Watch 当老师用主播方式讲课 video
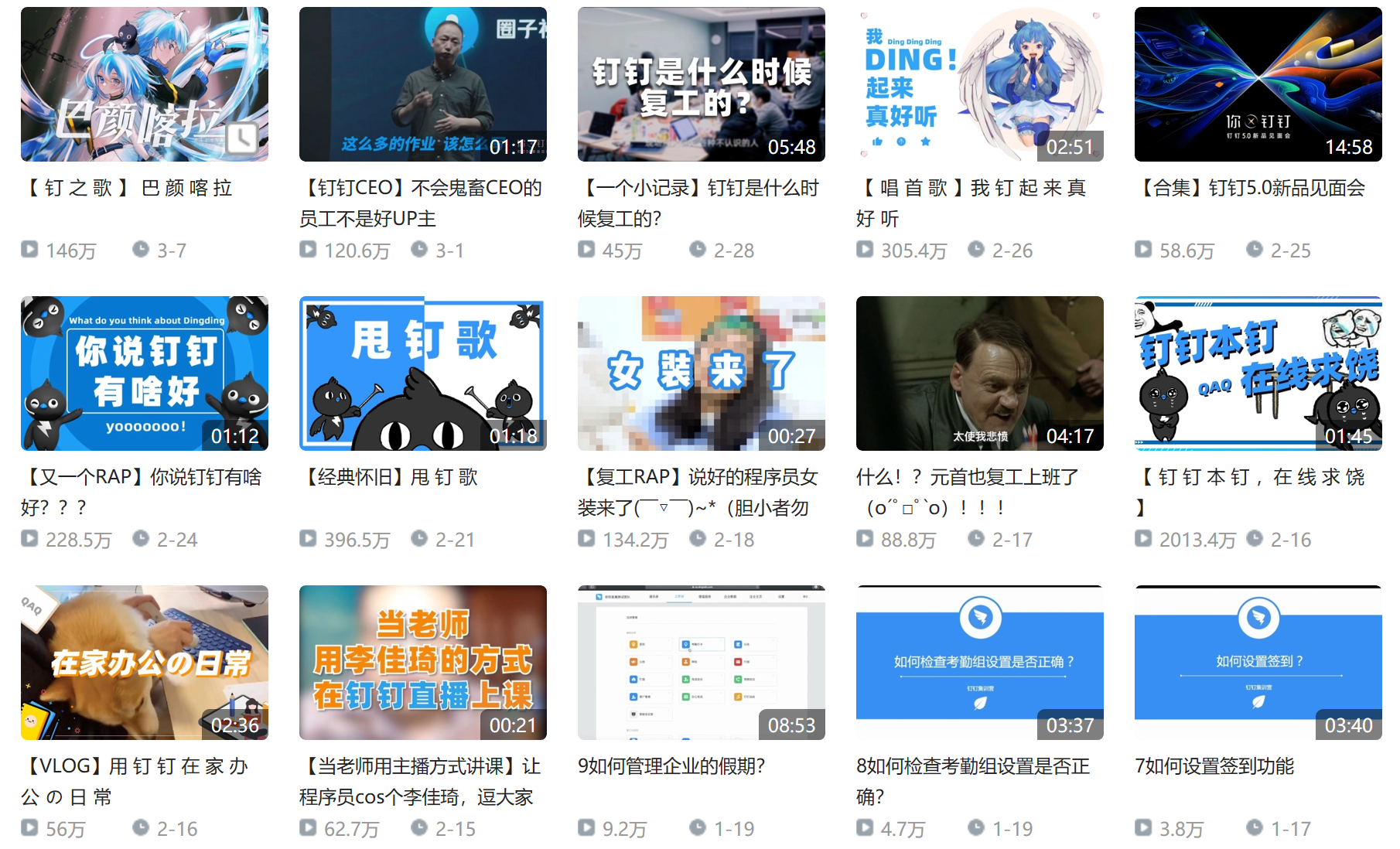This screenshot has height=849, width=1400. point(422,662)
